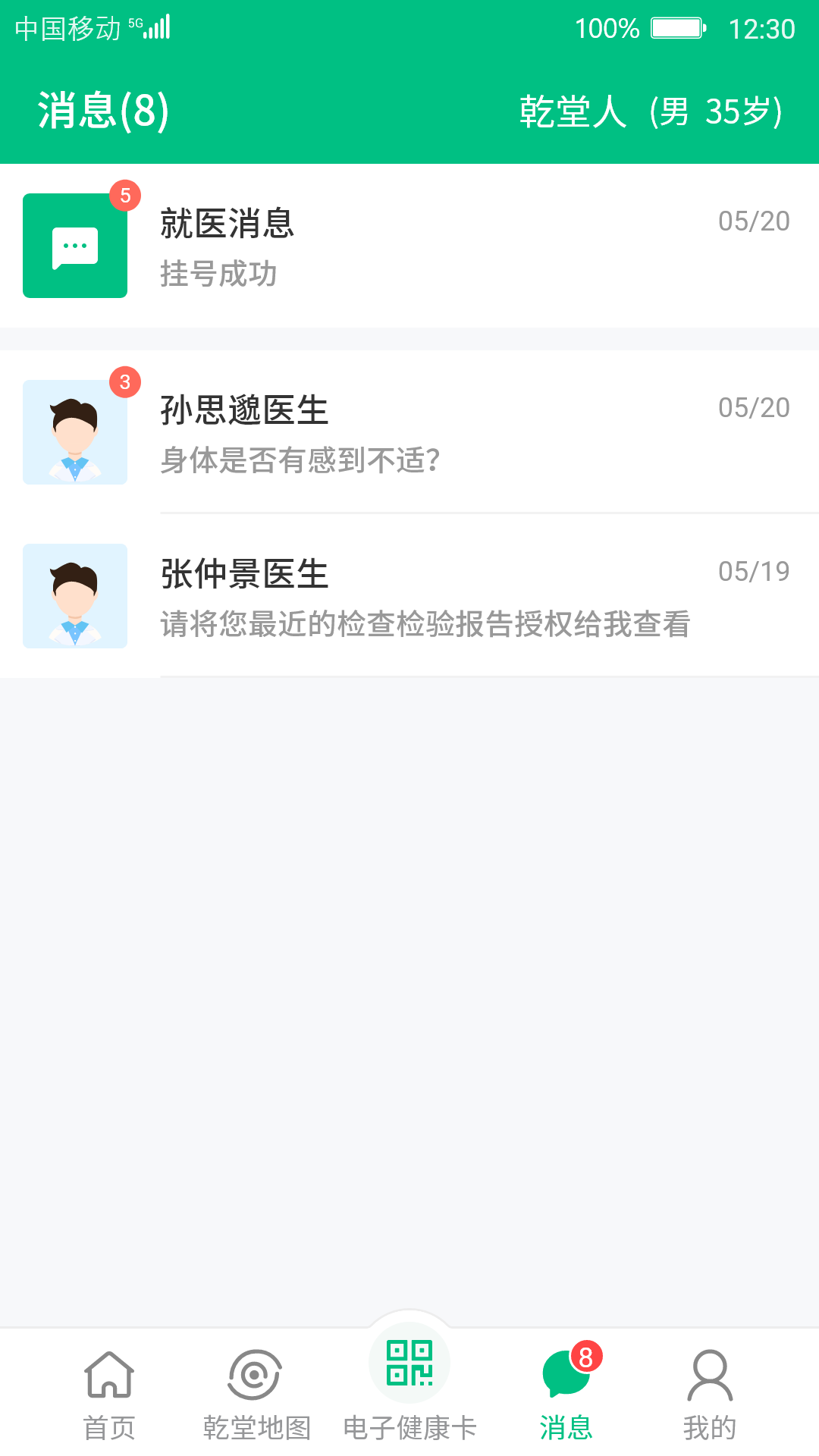This screenshot has height=1456, width=819.
Task: Open 孙思邈医生's avatar picture
Action: tap(75, 432)
